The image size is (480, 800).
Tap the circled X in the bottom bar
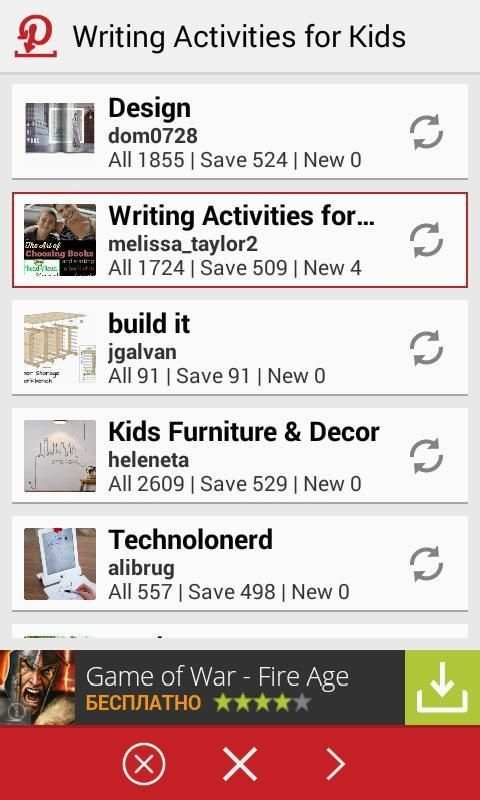144,763
